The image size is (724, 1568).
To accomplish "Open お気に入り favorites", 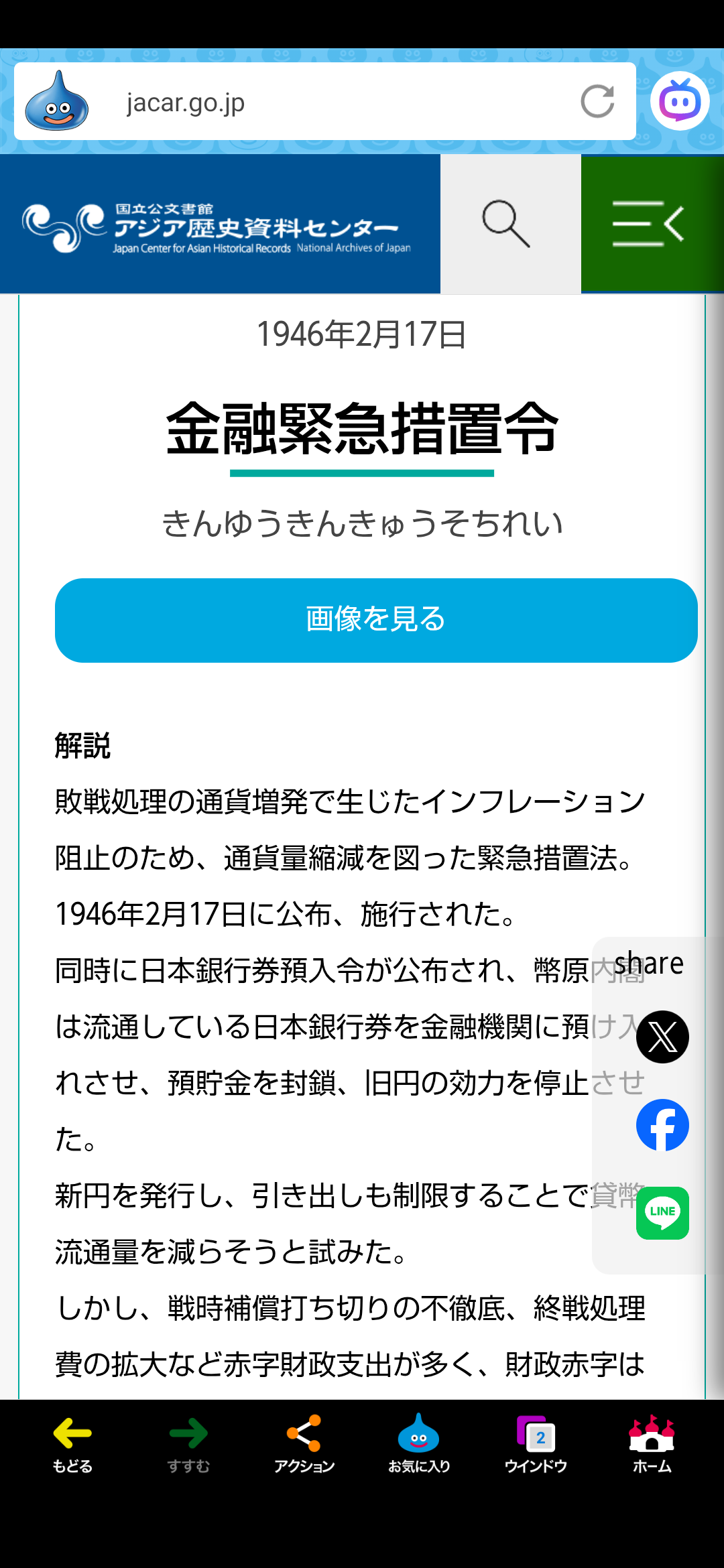I will pyautogui.click(x=419, y=1445).
